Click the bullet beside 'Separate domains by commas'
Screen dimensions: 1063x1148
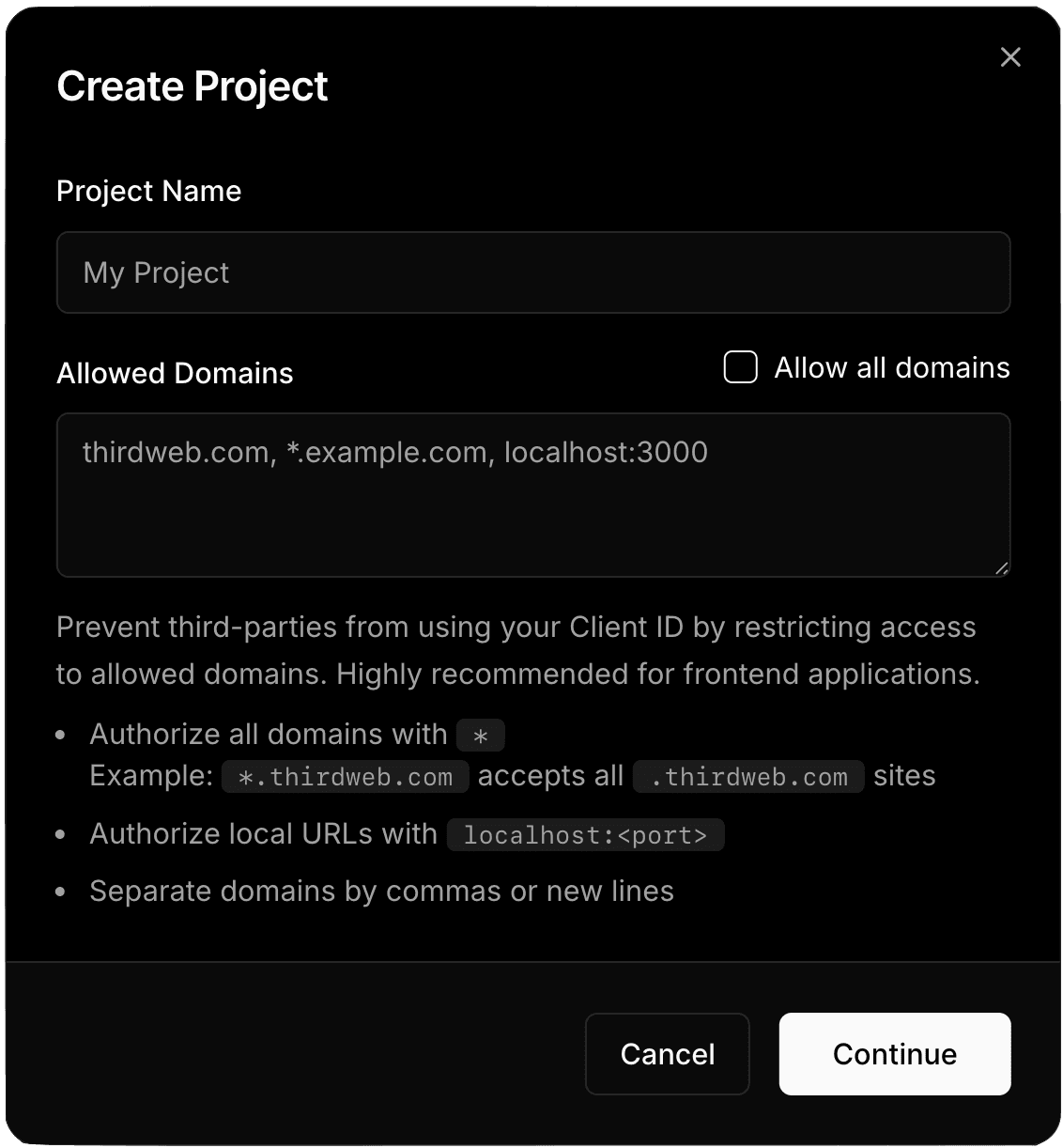click(63, 892)
